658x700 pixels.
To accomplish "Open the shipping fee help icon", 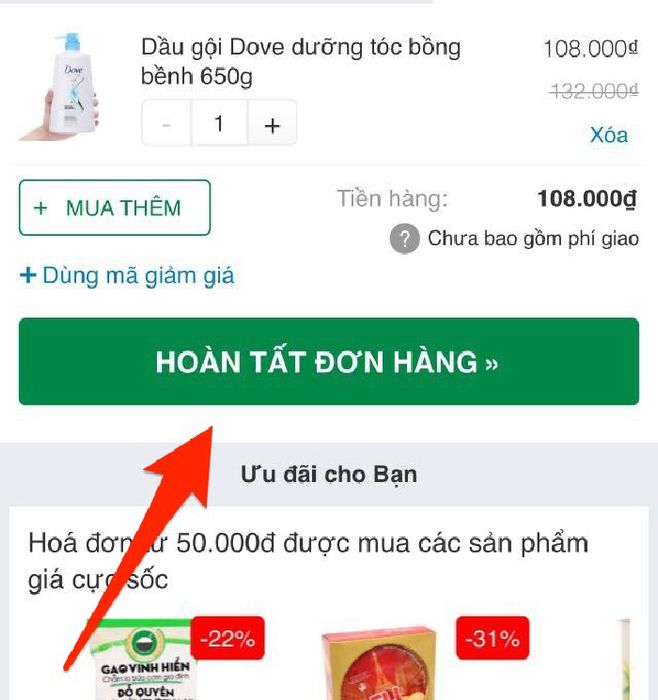I will point(404,239).
